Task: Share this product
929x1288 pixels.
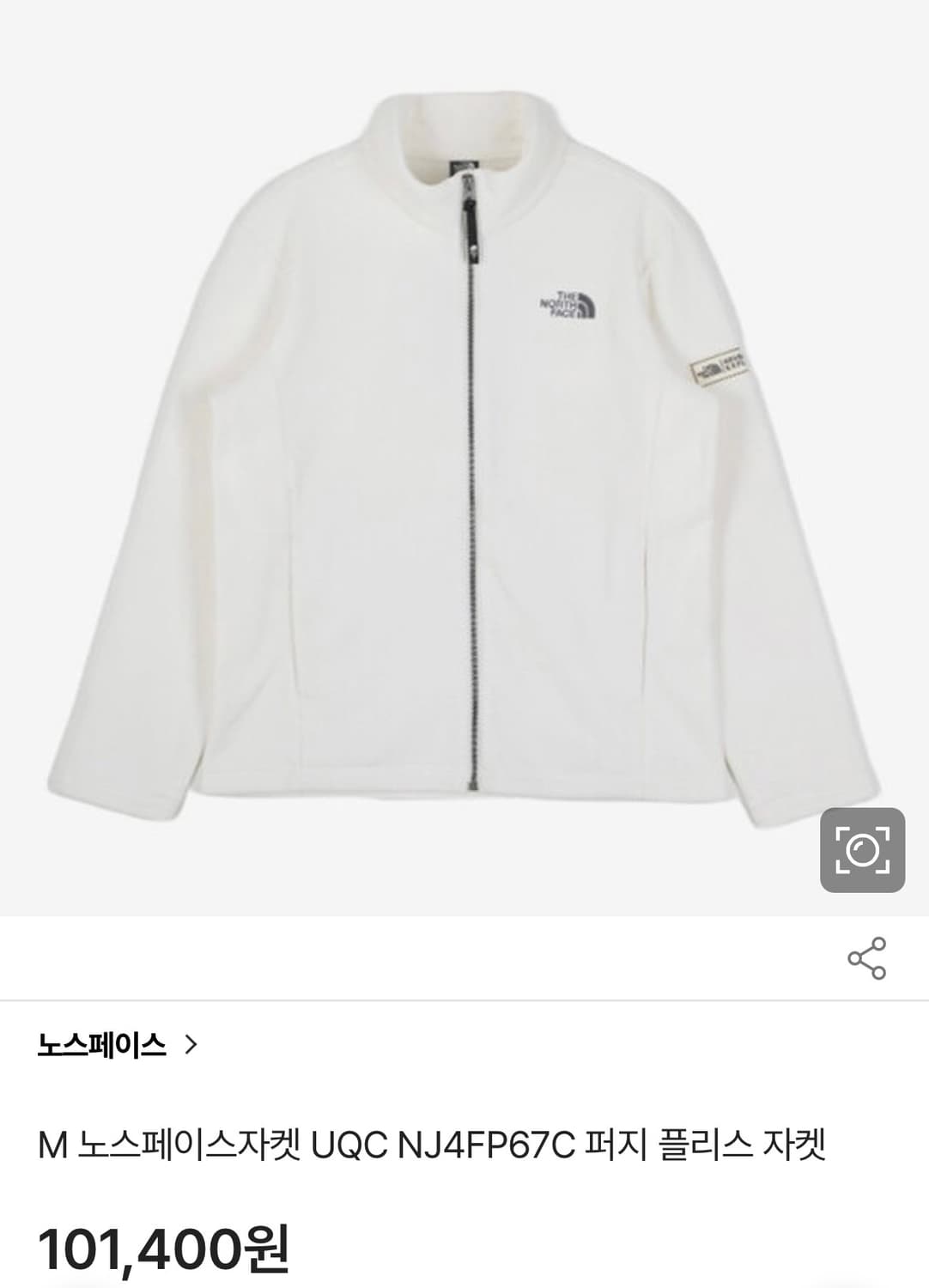Action: click(x=866, y=958)
